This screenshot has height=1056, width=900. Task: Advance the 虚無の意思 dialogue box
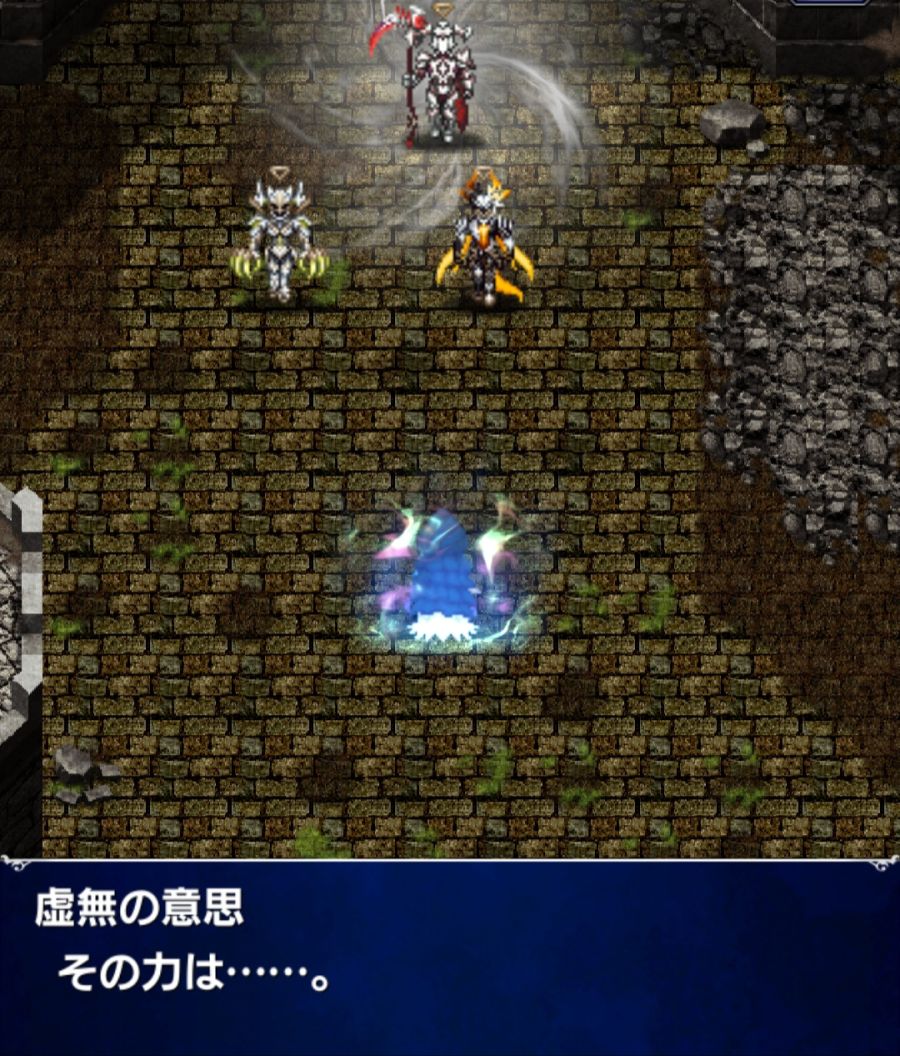450,956
